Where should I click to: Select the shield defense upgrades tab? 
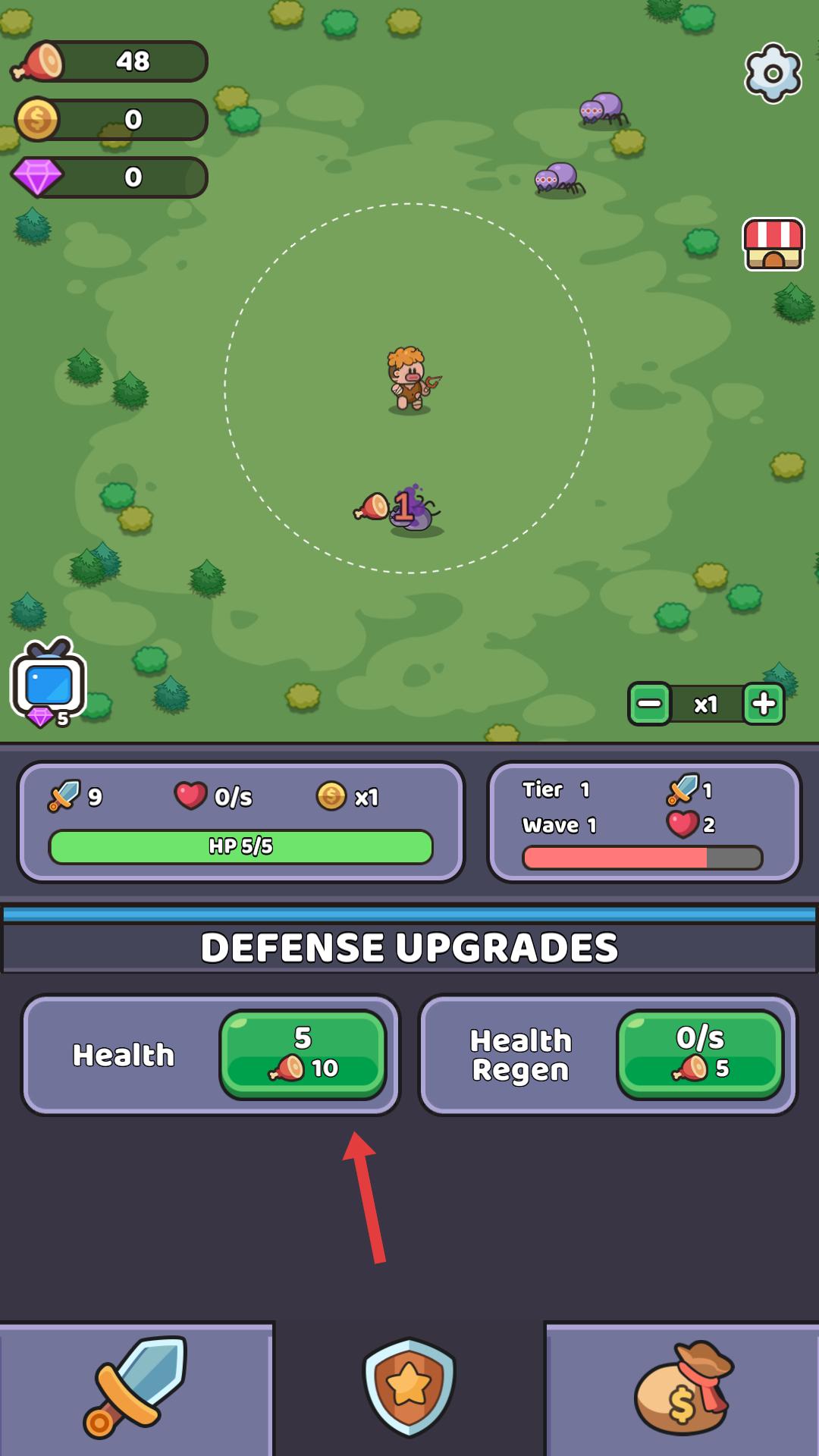click(409, 1388)
